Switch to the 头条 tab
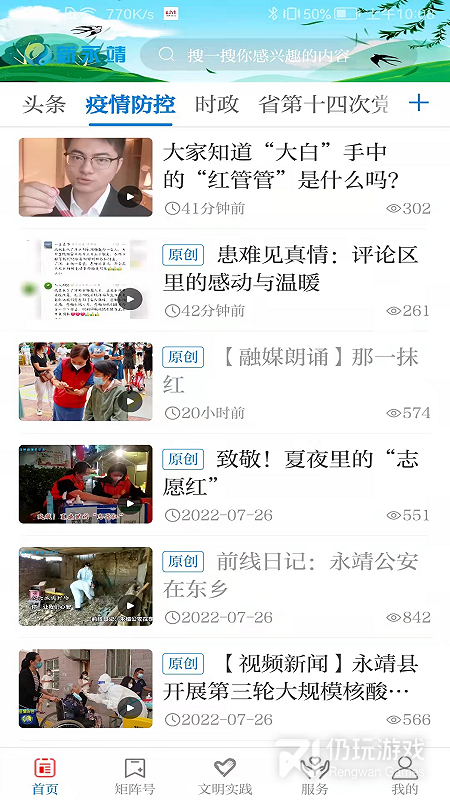This screenshot has width=450, height=800. point(44,104)
